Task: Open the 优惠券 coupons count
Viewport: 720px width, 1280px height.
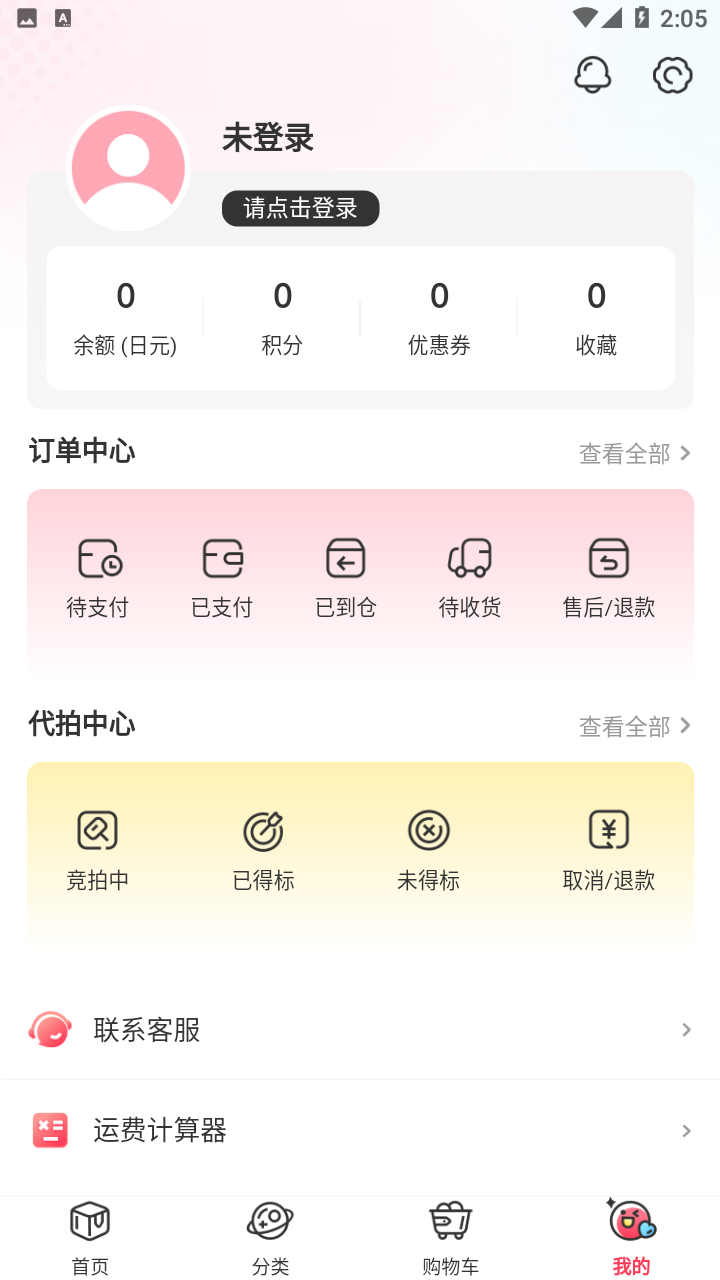Action: 439,318
